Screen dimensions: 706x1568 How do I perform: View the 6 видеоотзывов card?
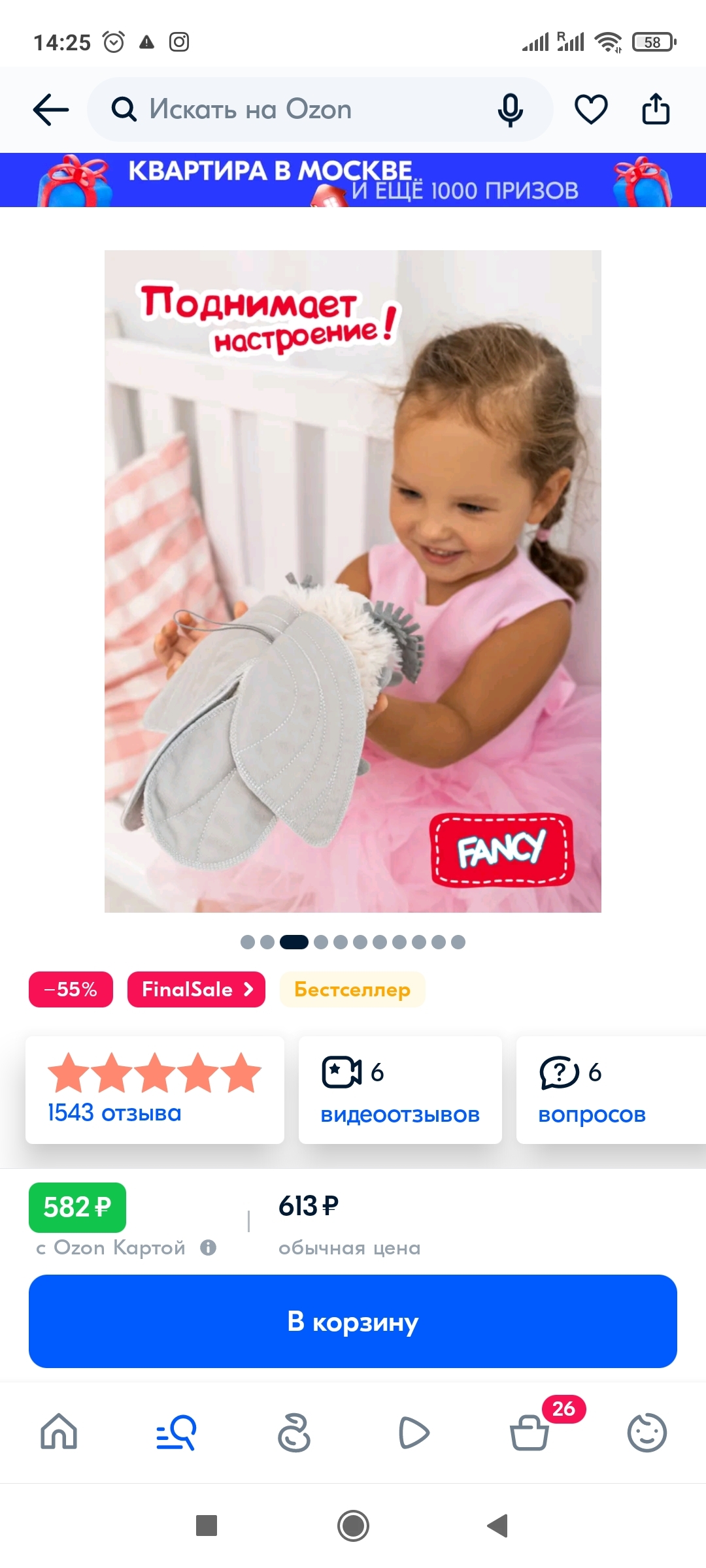[400, 1090]
